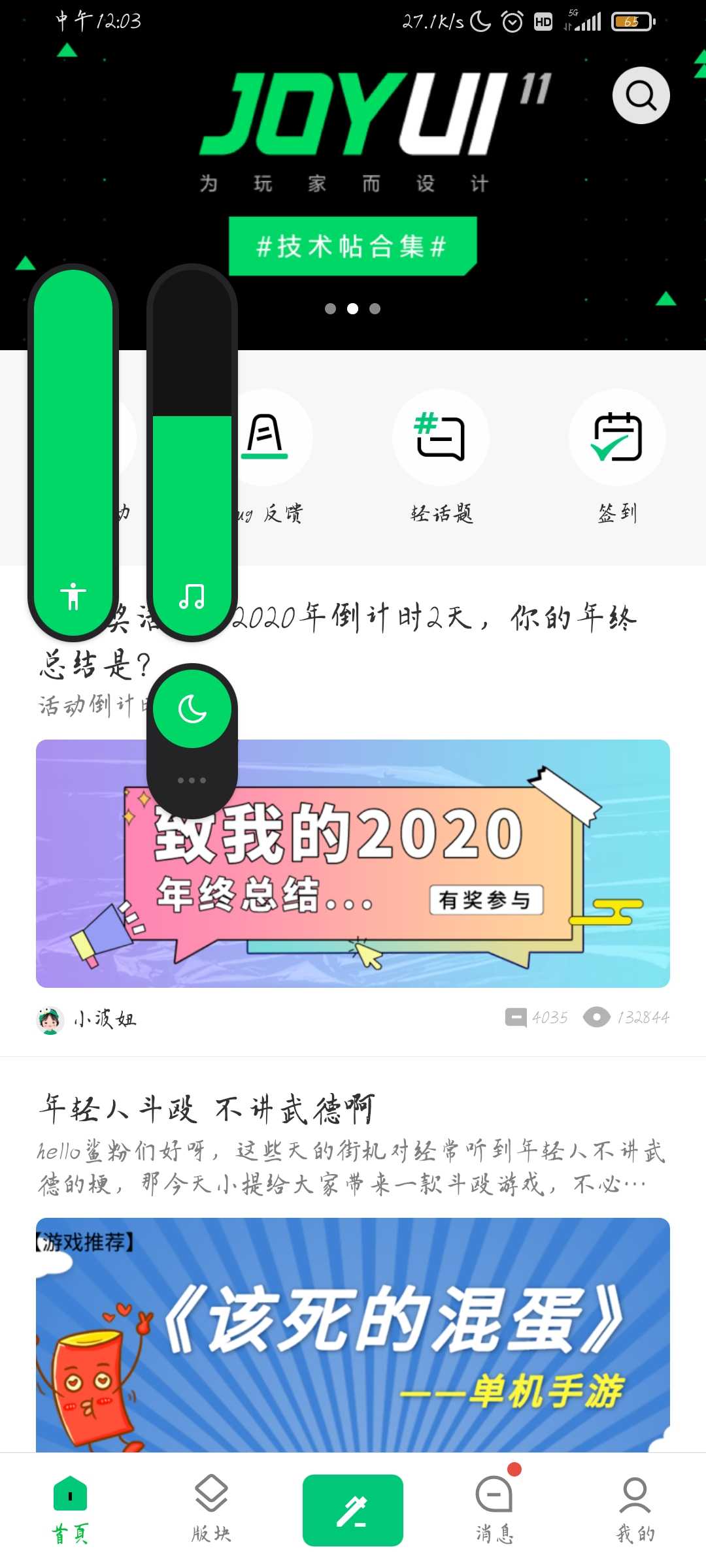Open the 轻话题 shortcut
The width and height of the screenshot is (706, 1568).
(x=441, y=457)
